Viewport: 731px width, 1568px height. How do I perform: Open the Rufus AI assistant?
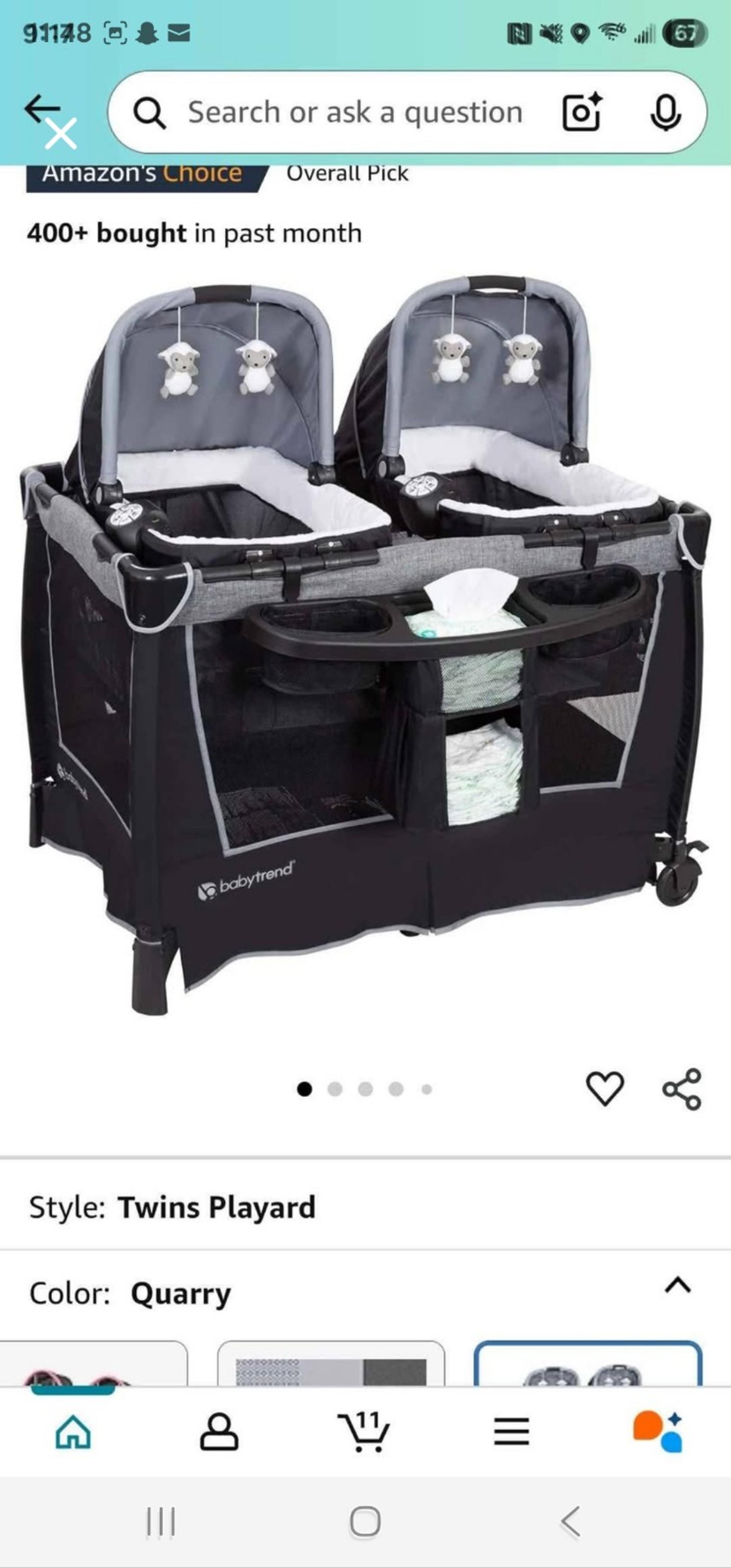tap(658, 1432)
